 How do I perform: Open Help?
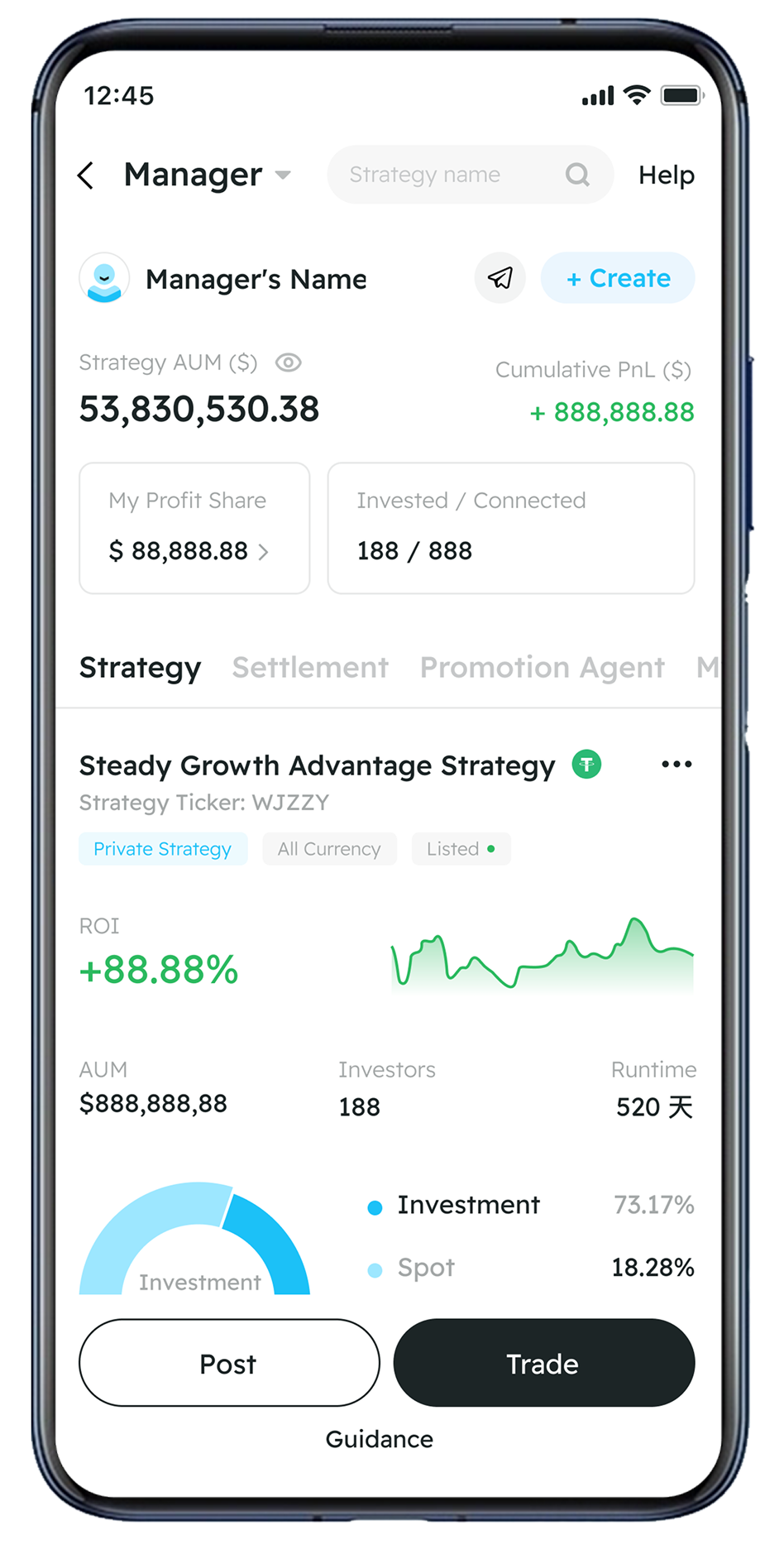coord(666,175)
